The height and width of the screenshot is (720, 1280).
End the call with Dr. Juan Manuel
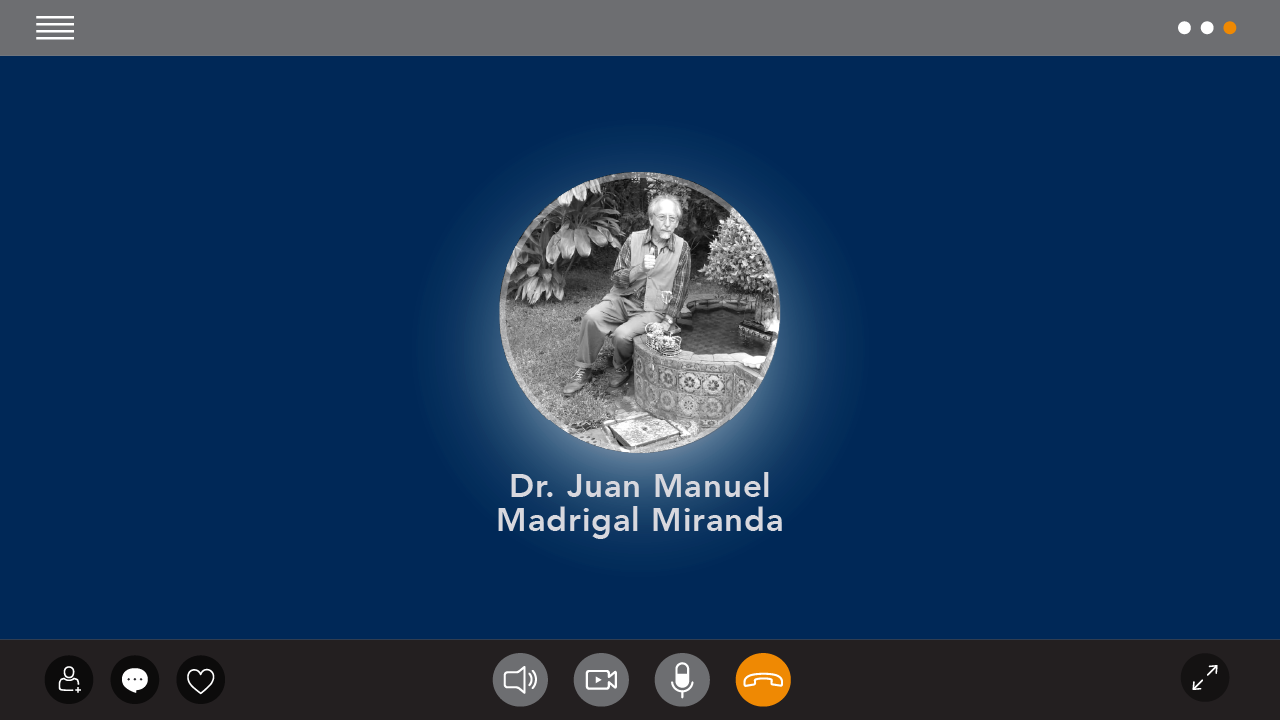pyautogui.click(x=763, y=680)
